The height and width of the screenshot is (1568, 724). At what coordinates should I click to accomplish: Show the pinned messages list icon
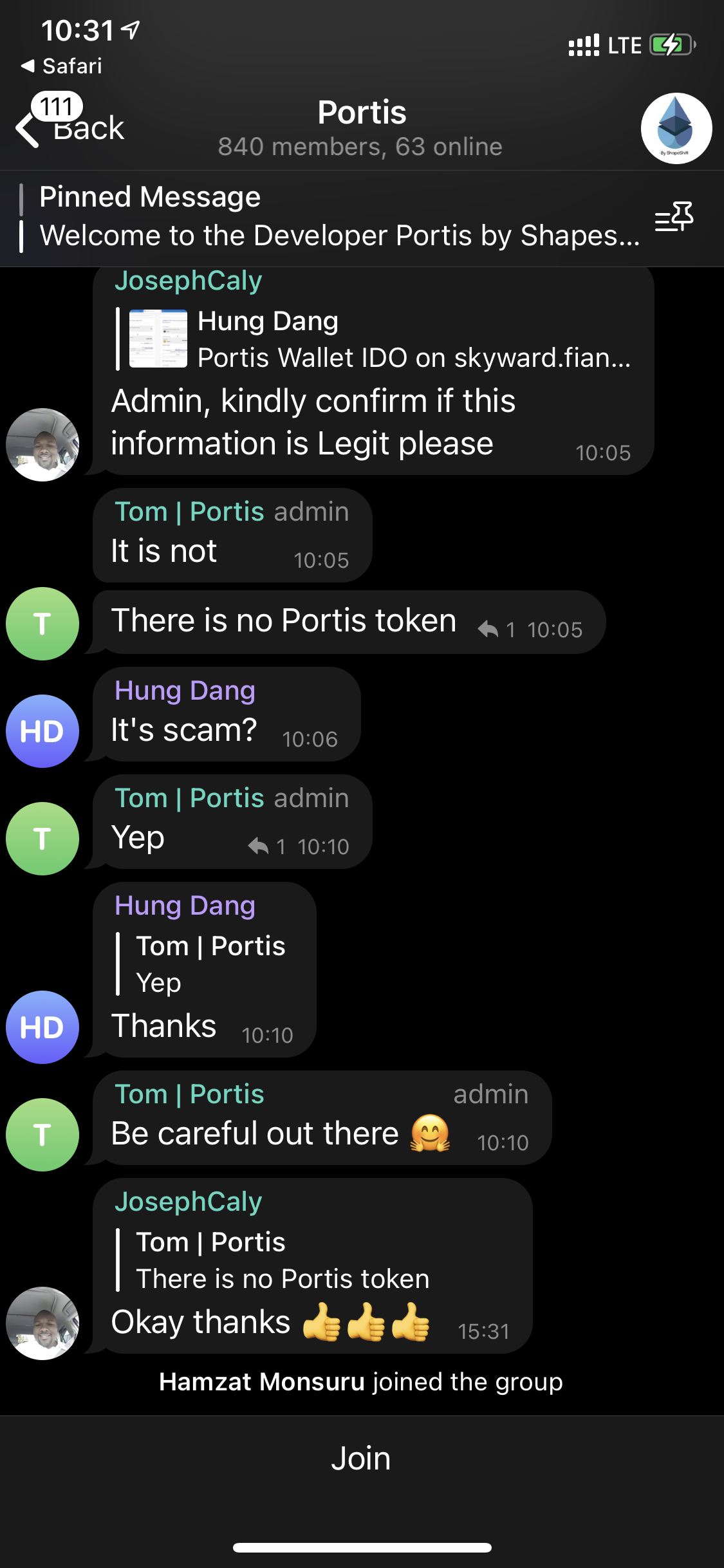[674, 217]
